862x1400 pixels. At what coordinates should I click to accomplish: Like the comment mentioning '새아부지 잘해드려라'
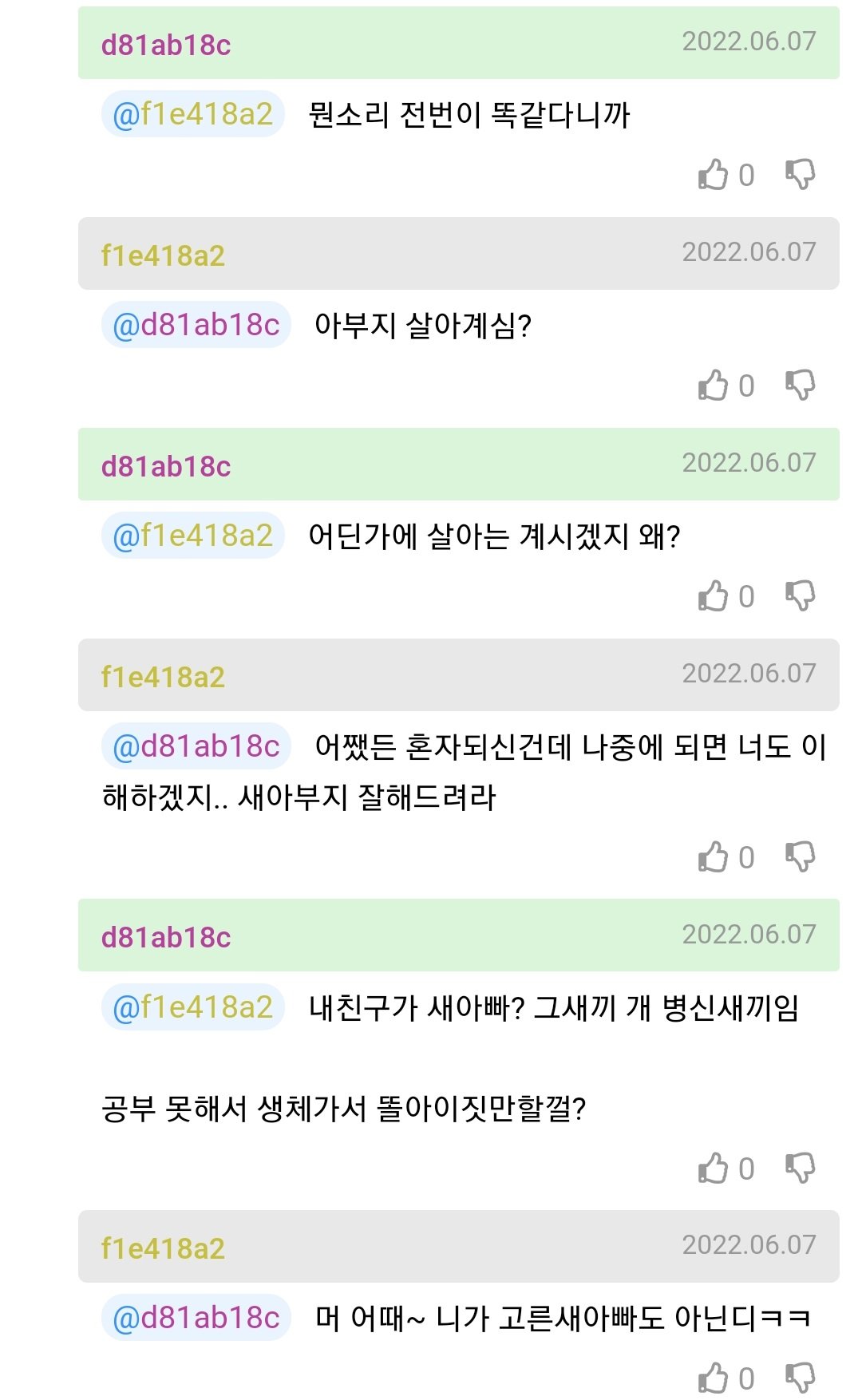click(714, 856)
